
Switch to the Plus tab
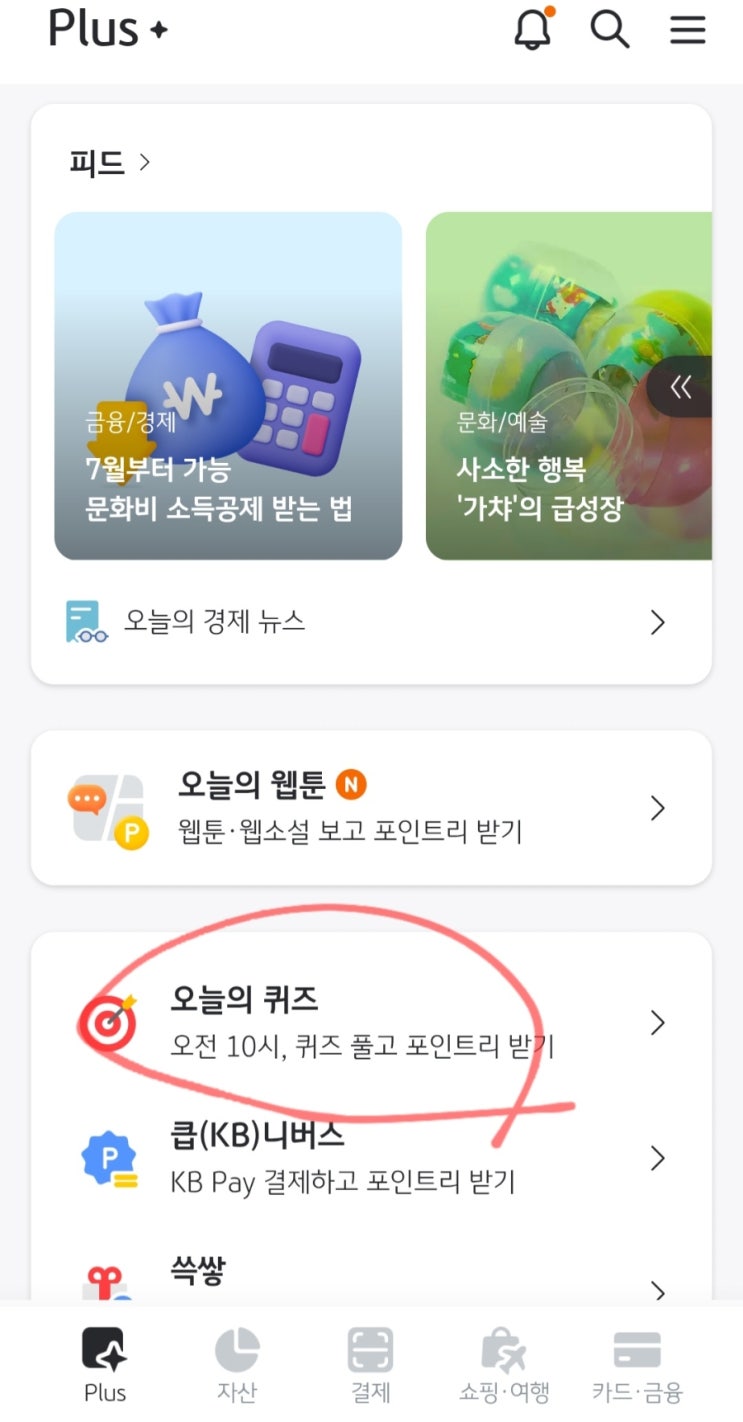[x=105, y=1364]
